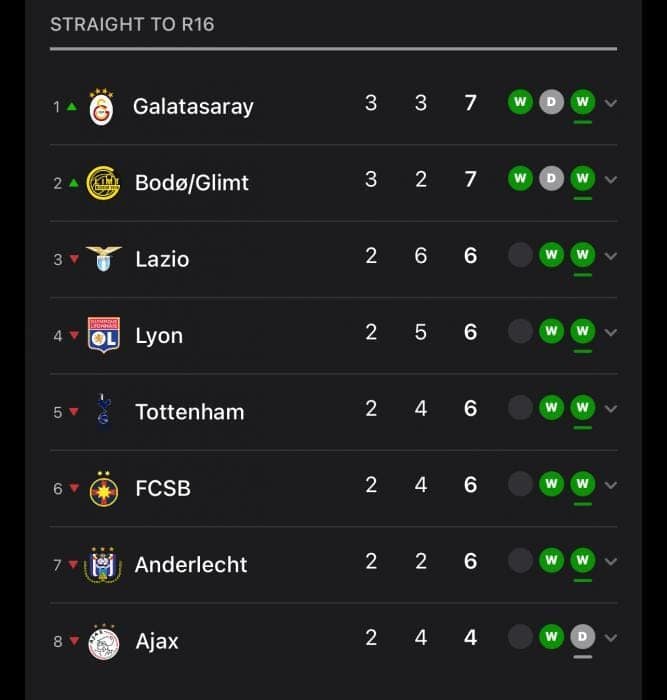Tap the chevron beside Anderlecht
Viewport: 667px width, 700px height.
pyautogui.click(x=611, y=562)
